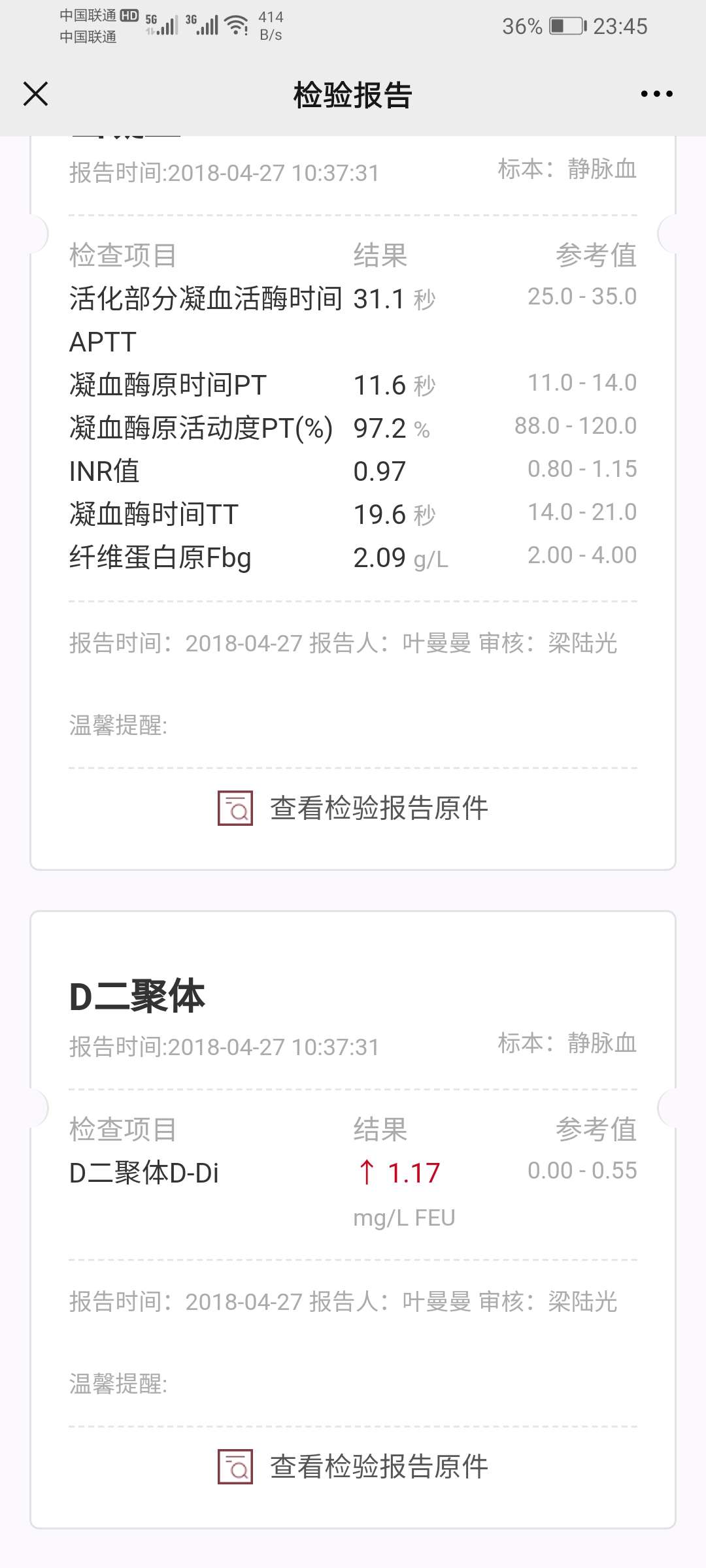706x1568 pixels.
Task: Tap the report time 2018-04-27 10:37:31
Action: (x=226, y=172)
